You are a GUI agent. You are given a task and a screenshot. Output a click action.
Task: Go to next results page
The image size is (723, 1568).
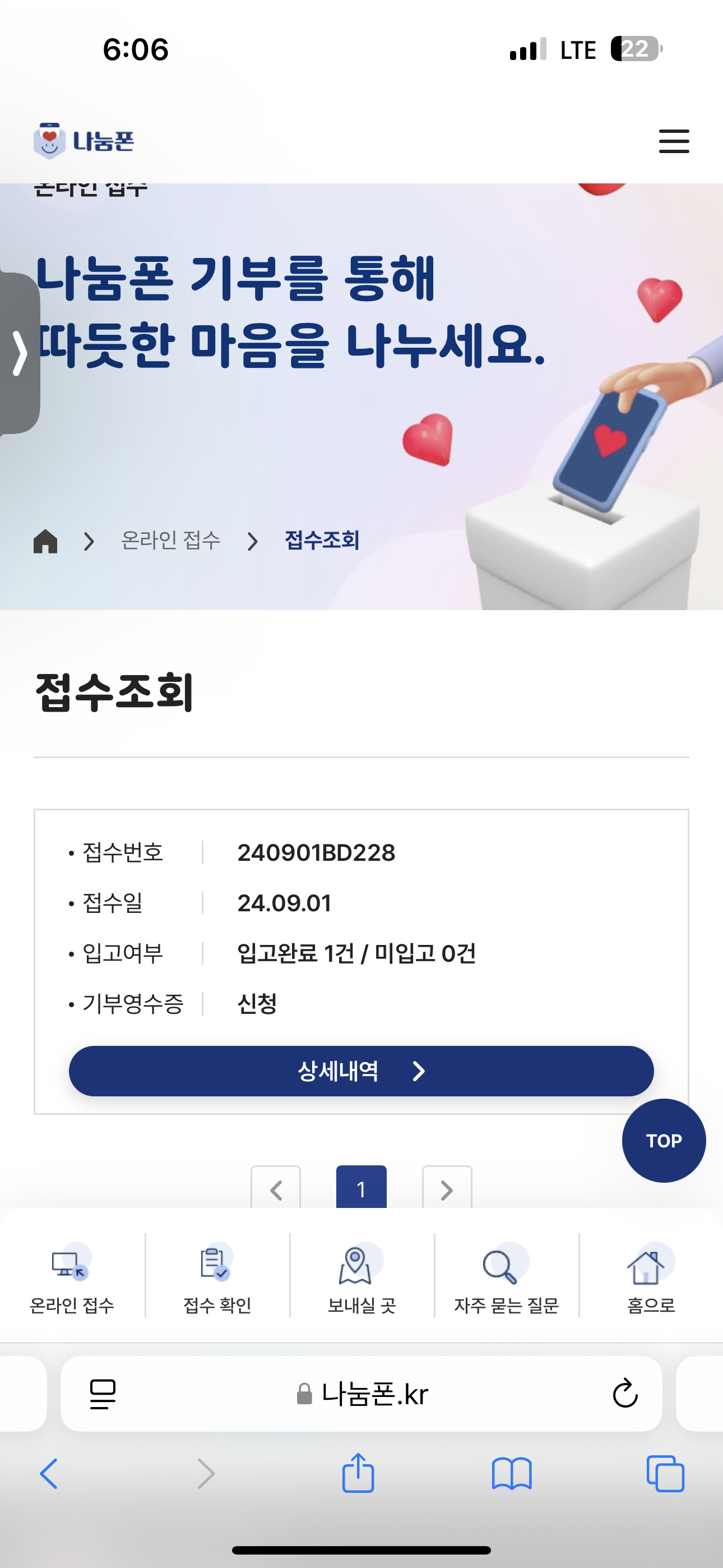pyautogui.click(x=447, y=1188)
